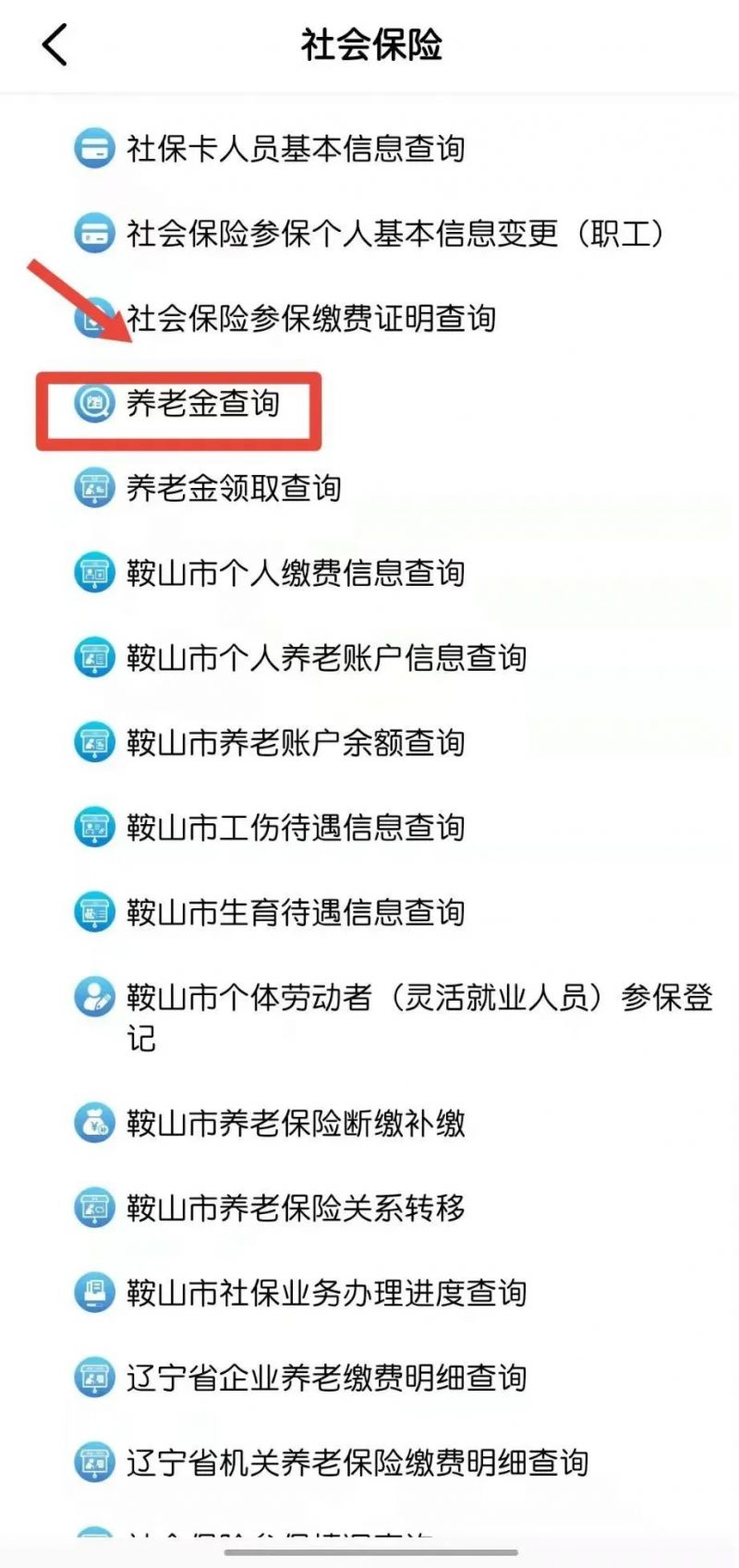Viewport: 739px width, 1568px height.
Task: Open 社会保险参保缴费证明查询
Action: pos(310,319)
